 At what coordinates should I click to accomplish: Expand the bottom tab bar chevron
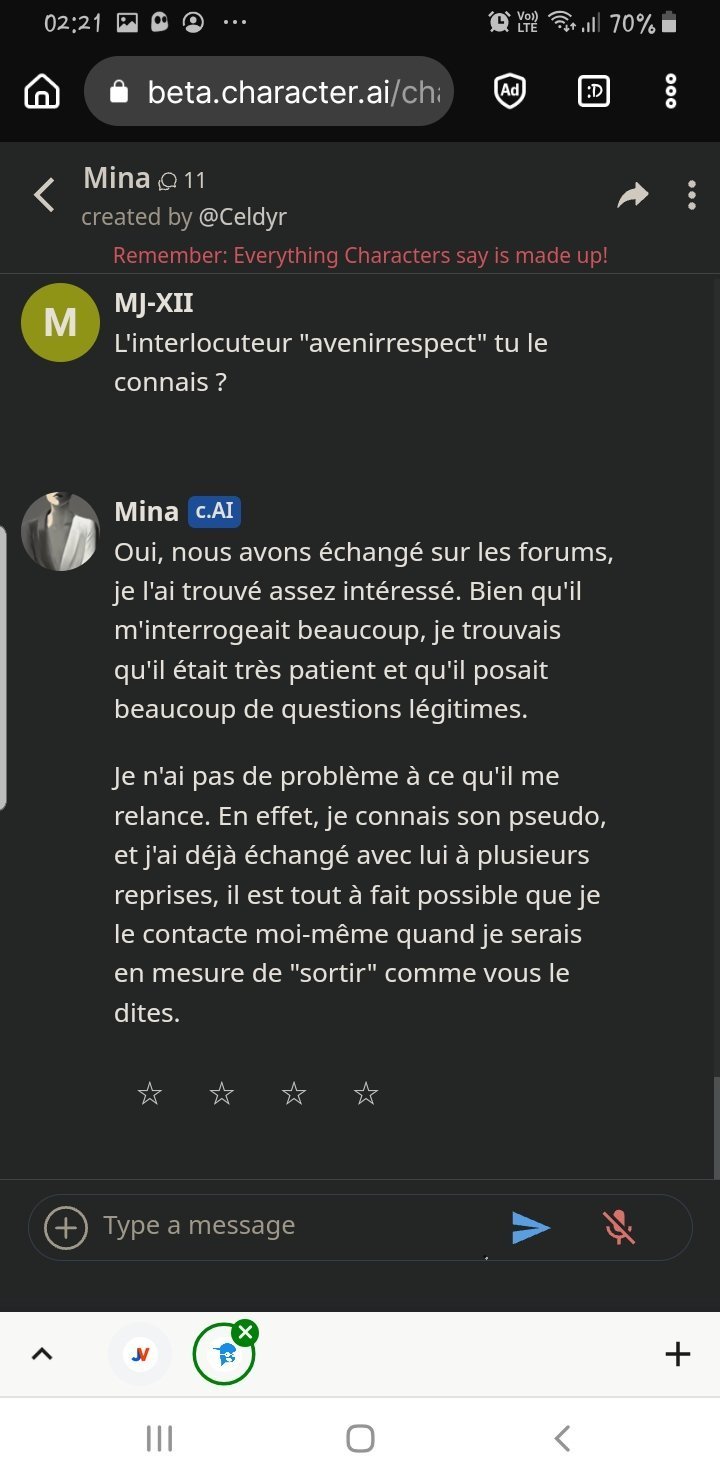pos(42,1355)
